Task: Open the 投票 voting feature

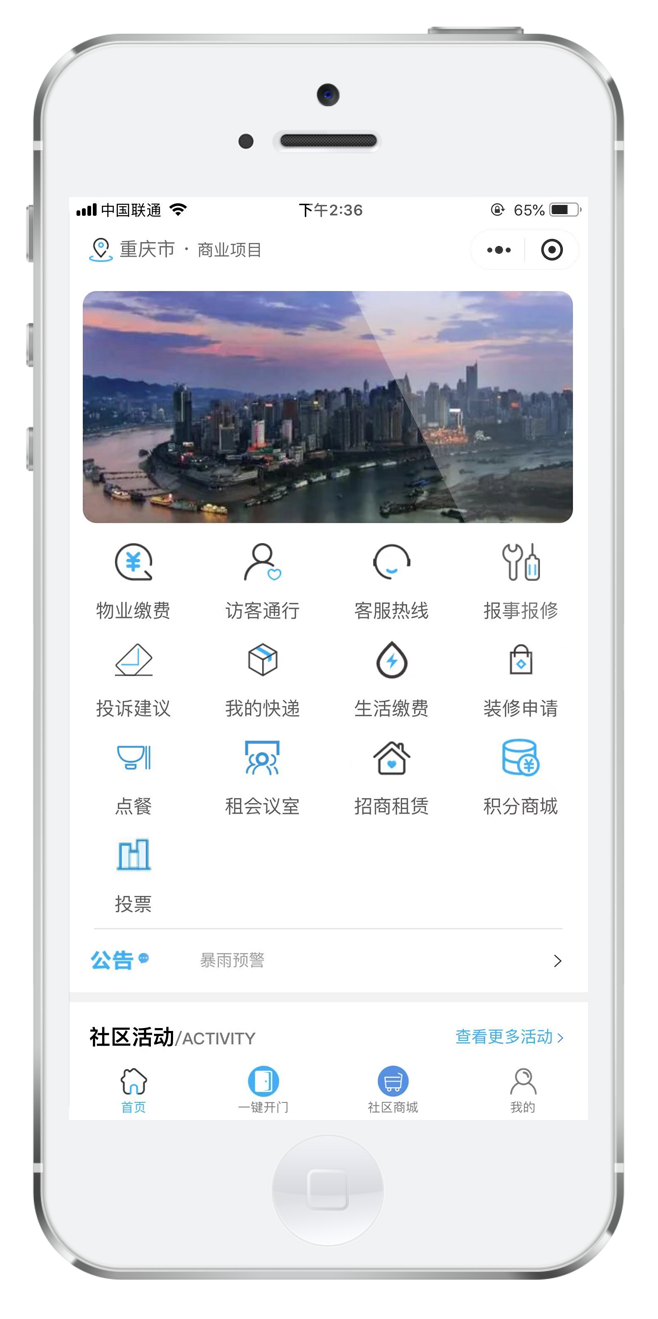Action: click(133, 873)
